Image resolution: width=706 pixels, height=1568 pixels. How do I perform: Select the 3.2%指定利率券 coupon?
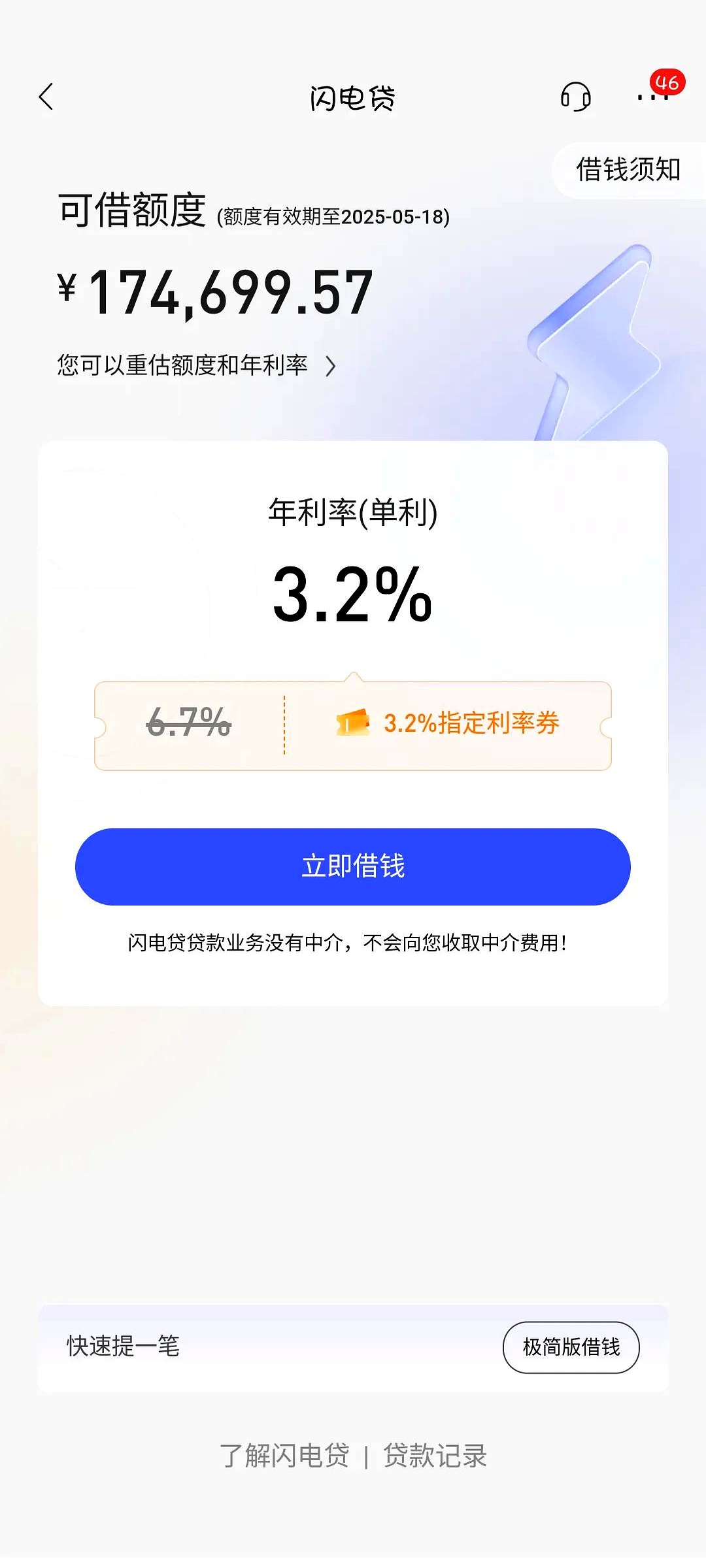pyautogui.click(x=471, y=722)
